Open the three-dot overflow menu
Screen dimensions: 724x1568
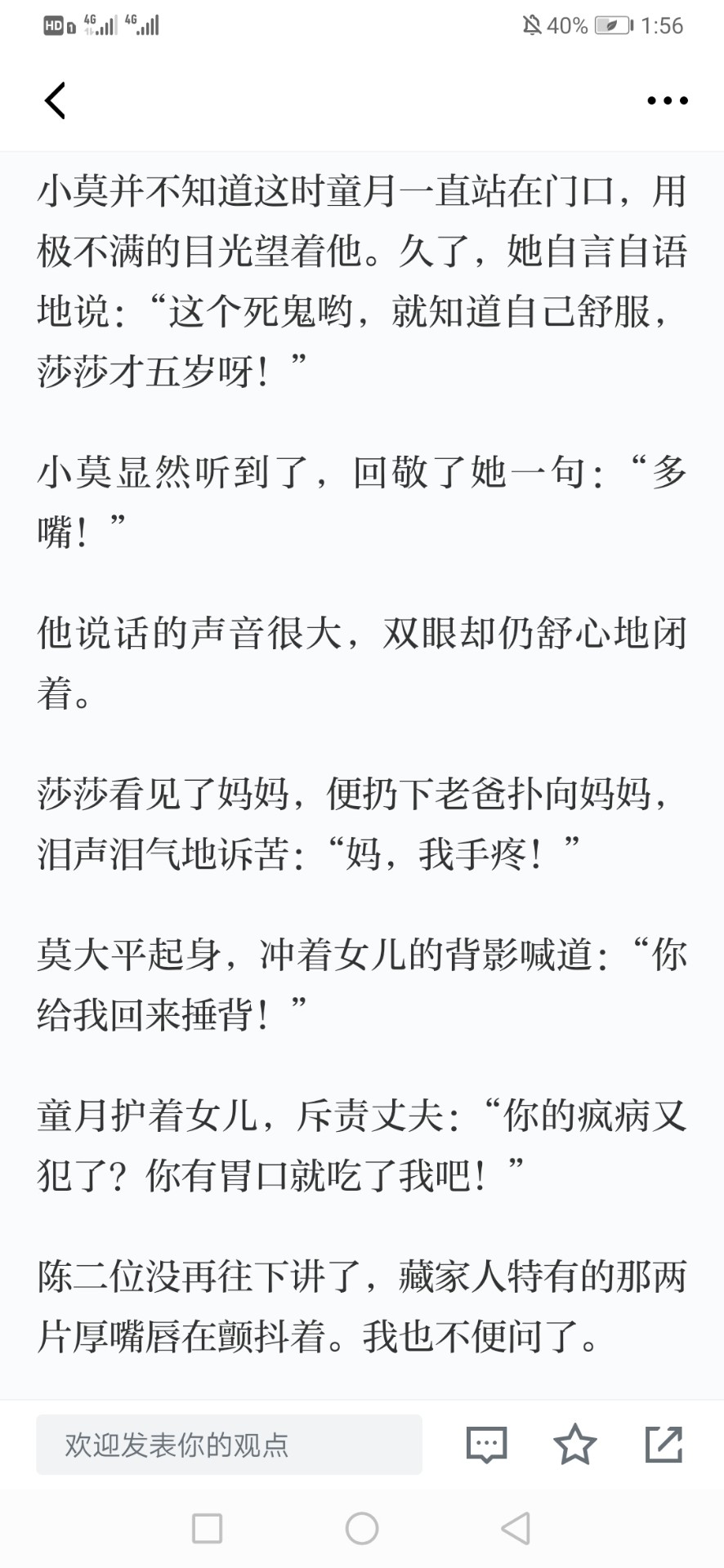pyautogui.click(x=667, y=100)
